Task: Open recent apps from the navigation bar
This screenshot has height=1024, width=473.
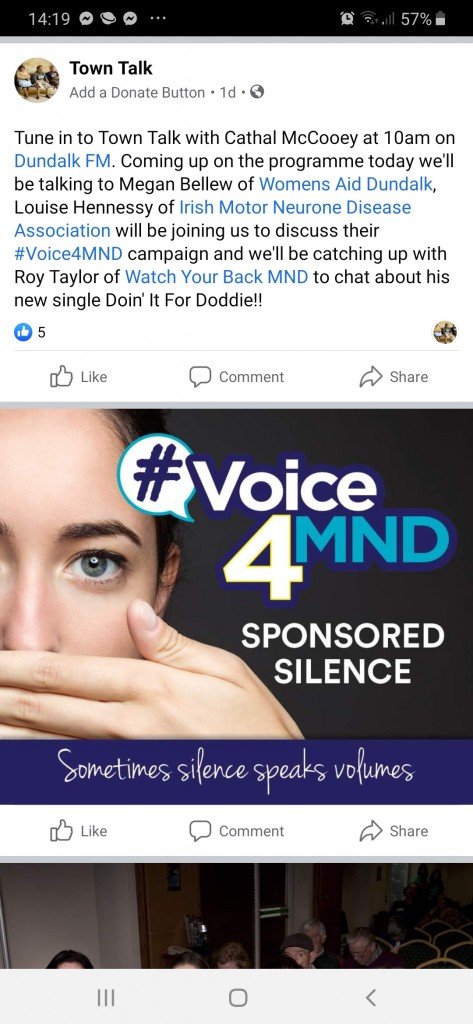Action: [105, 997]
